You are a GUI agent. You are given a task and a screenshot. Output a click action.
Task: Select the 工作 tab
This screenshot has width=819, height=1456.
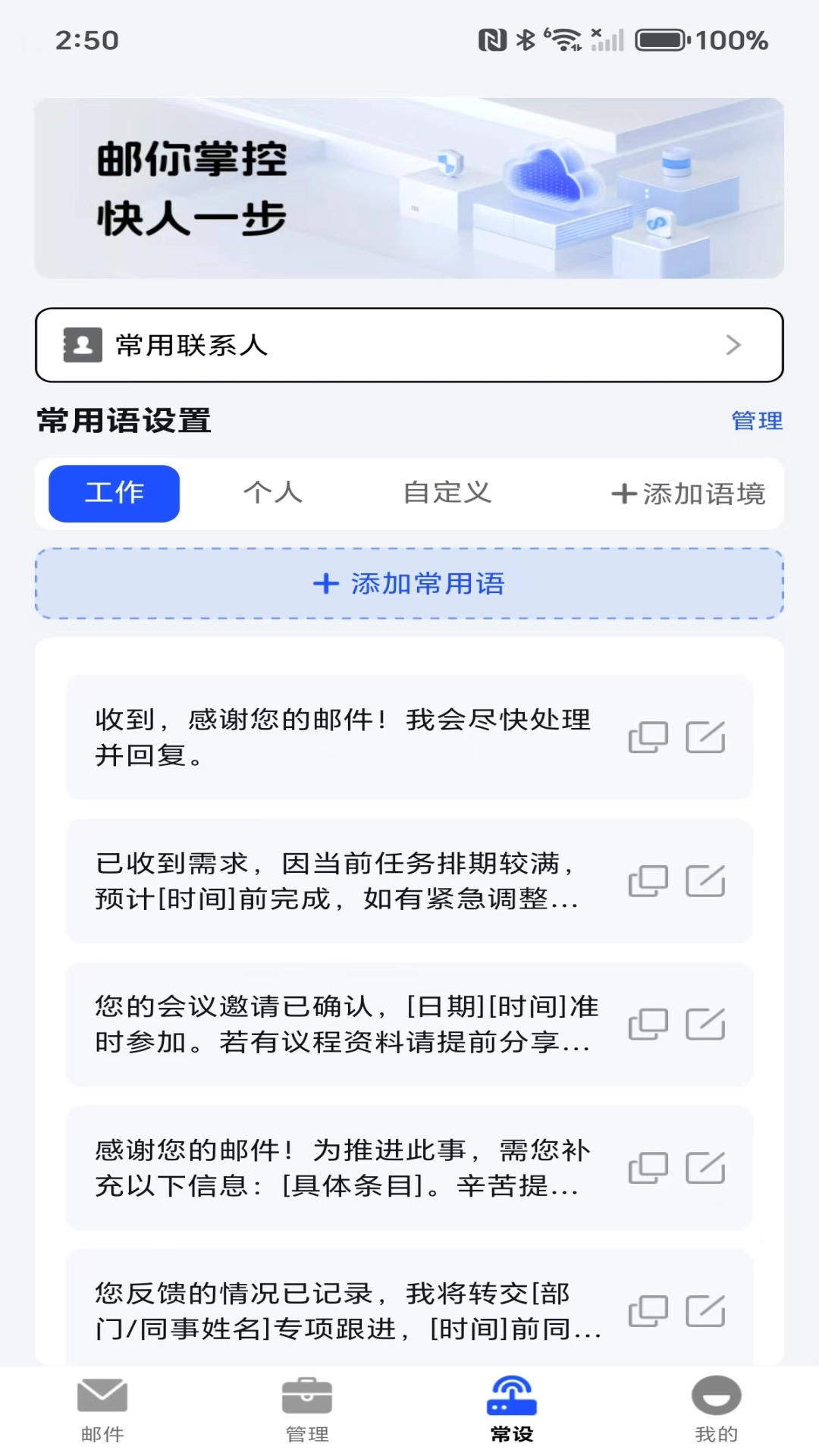pos(114,493)
